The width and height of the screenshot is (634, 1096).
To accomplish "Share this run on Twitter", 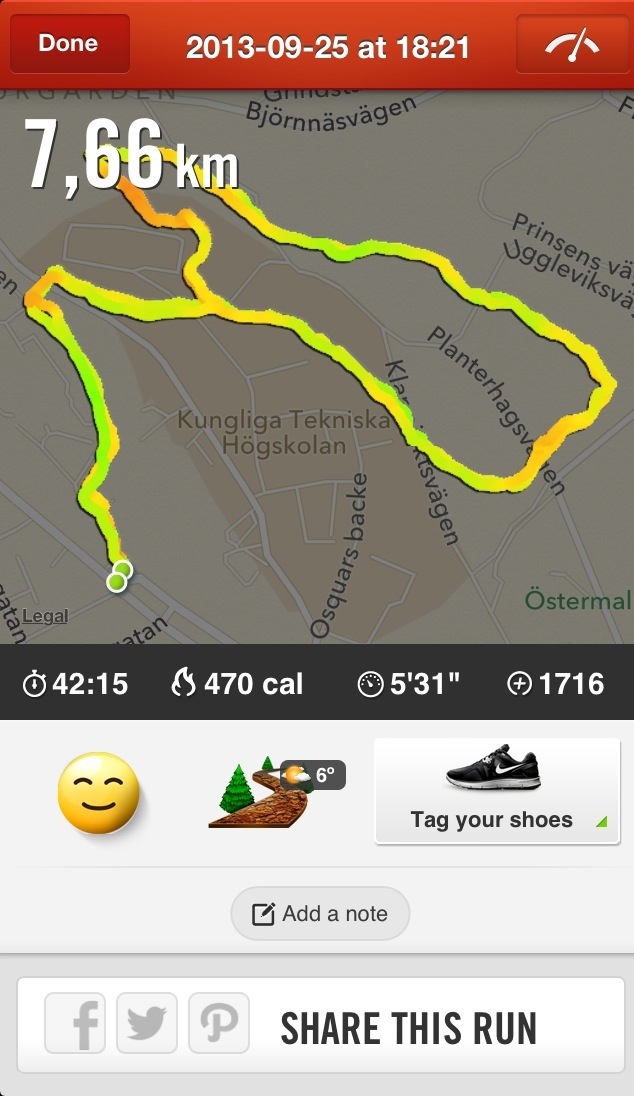I will point(147,1023).
